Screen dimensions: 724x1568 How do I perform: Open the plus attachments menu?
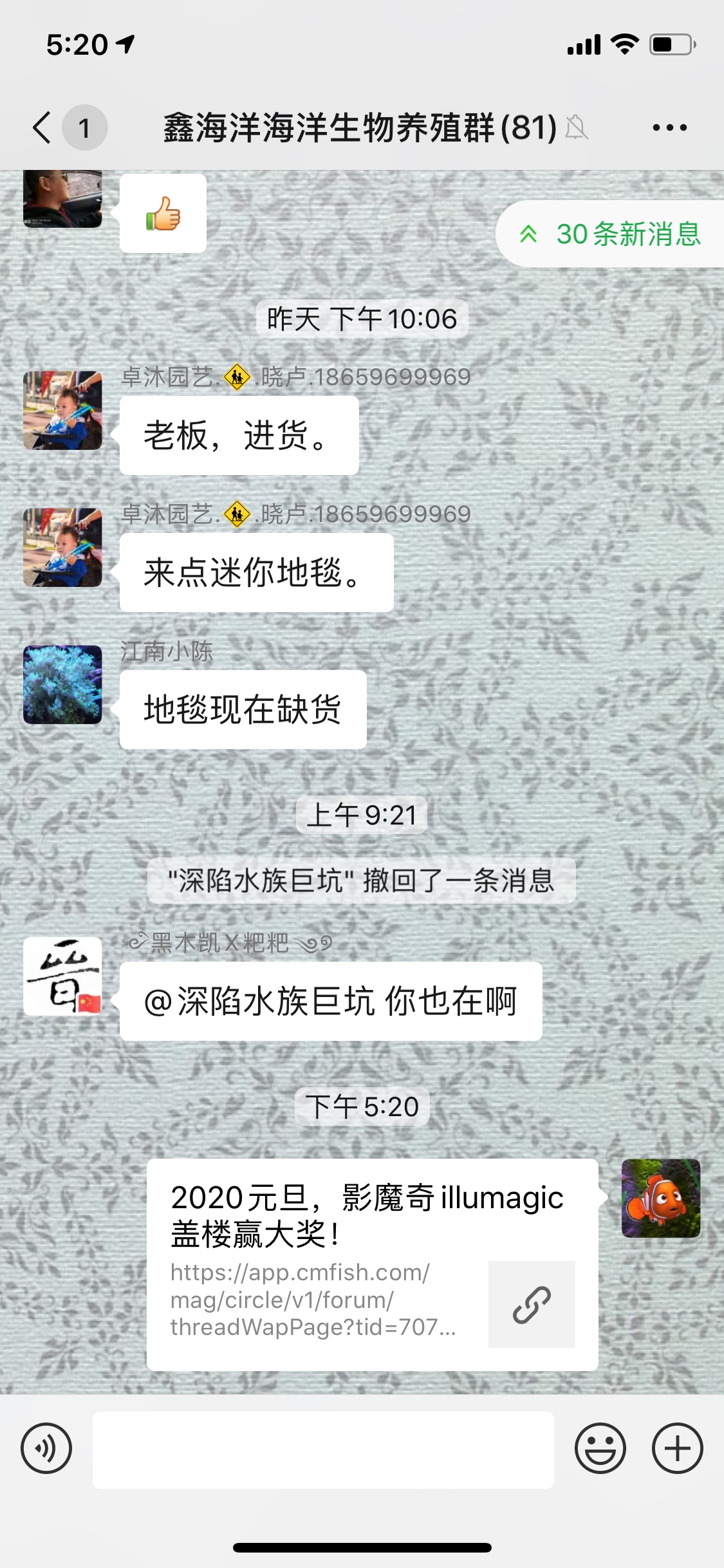point(677,1449)
